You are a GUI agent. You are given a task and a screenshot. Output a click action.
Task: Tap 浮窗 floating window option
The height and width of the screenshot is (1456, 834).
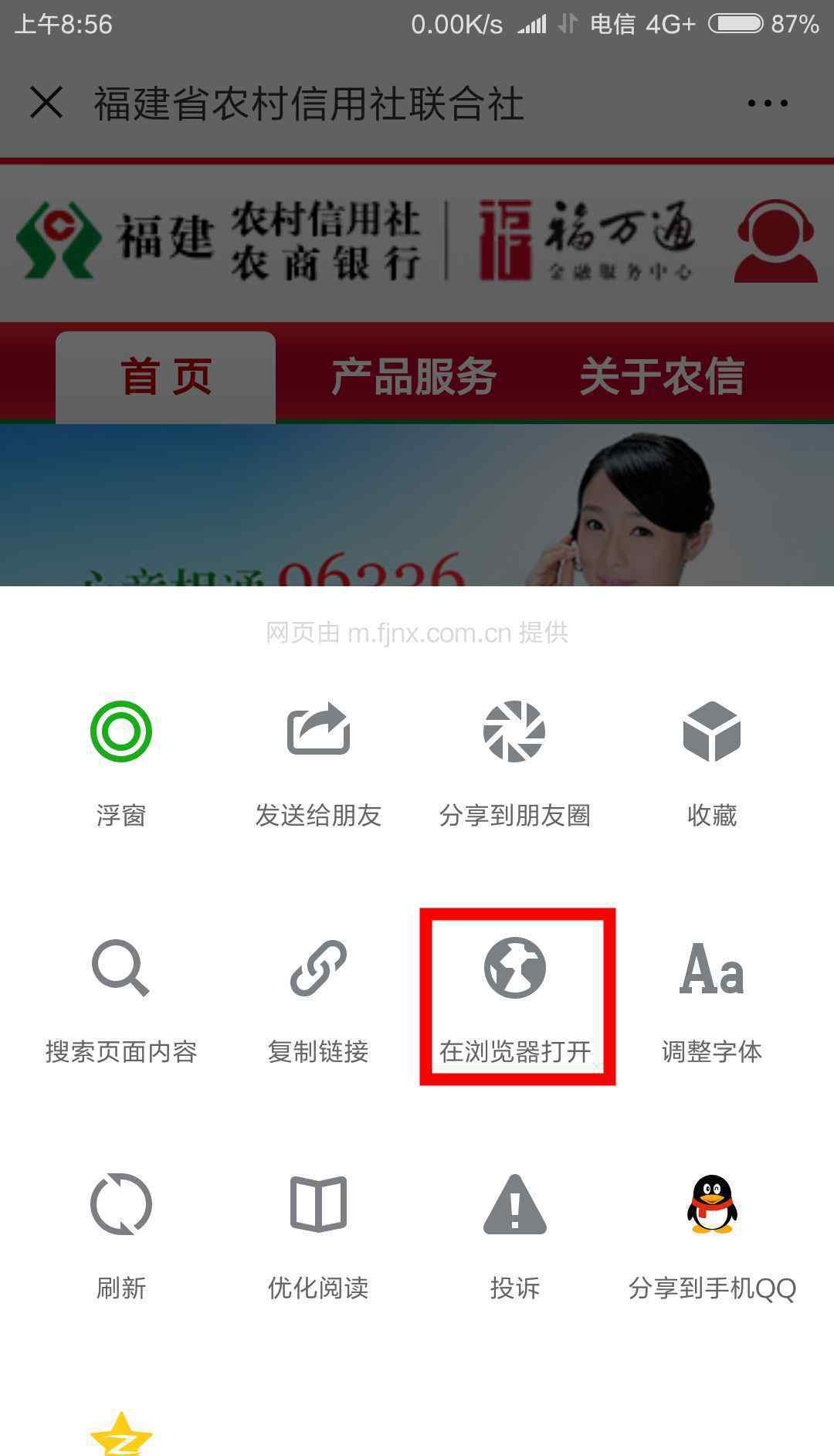pyautogui.click(x=121, y=763)
